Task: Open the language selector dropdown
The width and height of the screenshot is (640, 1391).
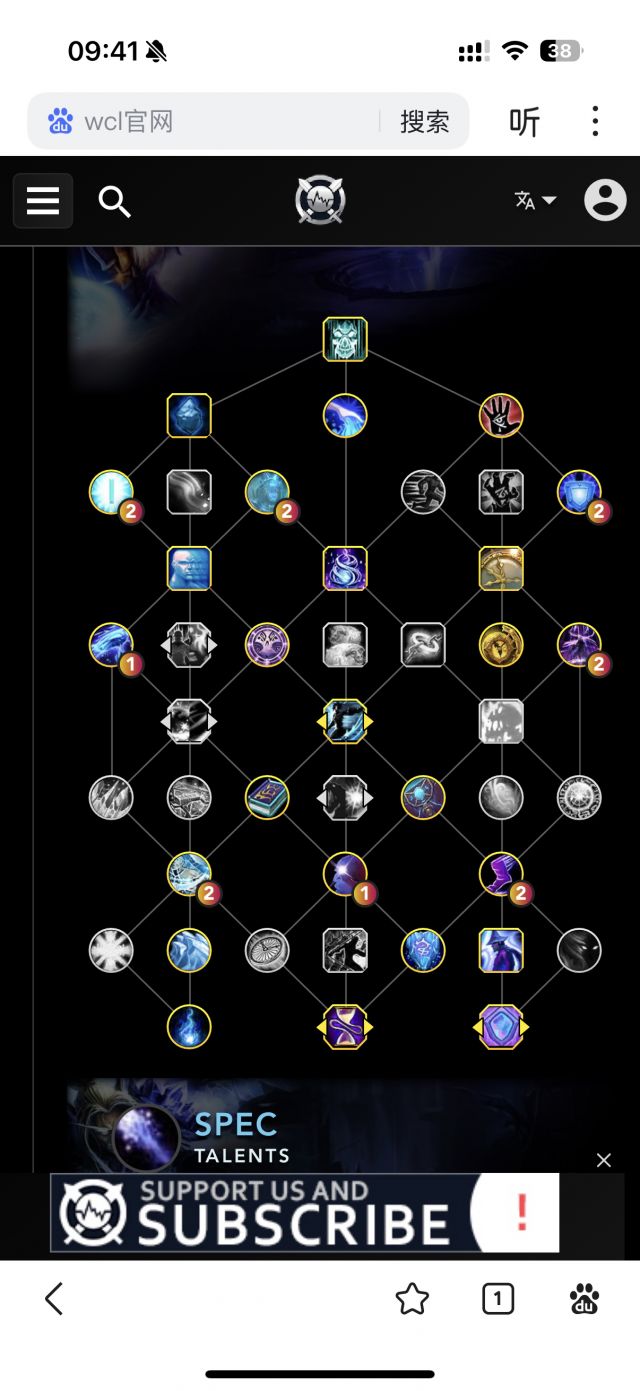Action: [536, 200]
